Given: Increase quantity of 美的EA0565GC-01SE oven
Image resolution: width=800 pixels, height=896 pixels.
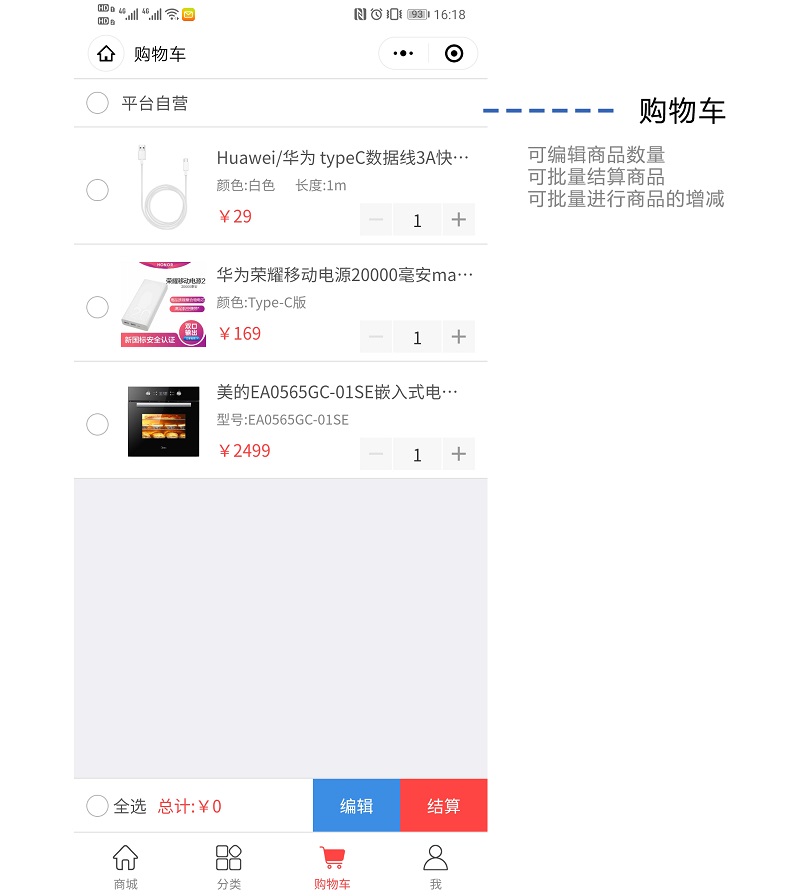Looking at the screenshot, I should coord(458,454).
